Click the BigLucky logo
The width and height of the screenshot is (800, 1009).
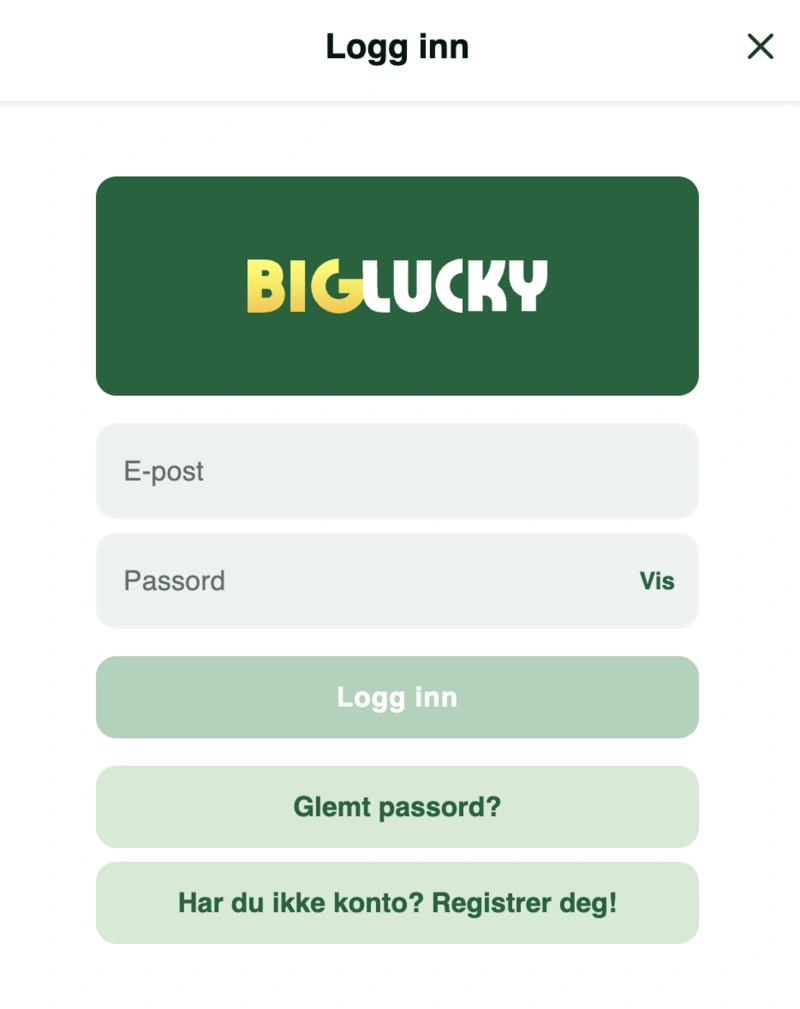pyautogui.click(x=397, y=285)
